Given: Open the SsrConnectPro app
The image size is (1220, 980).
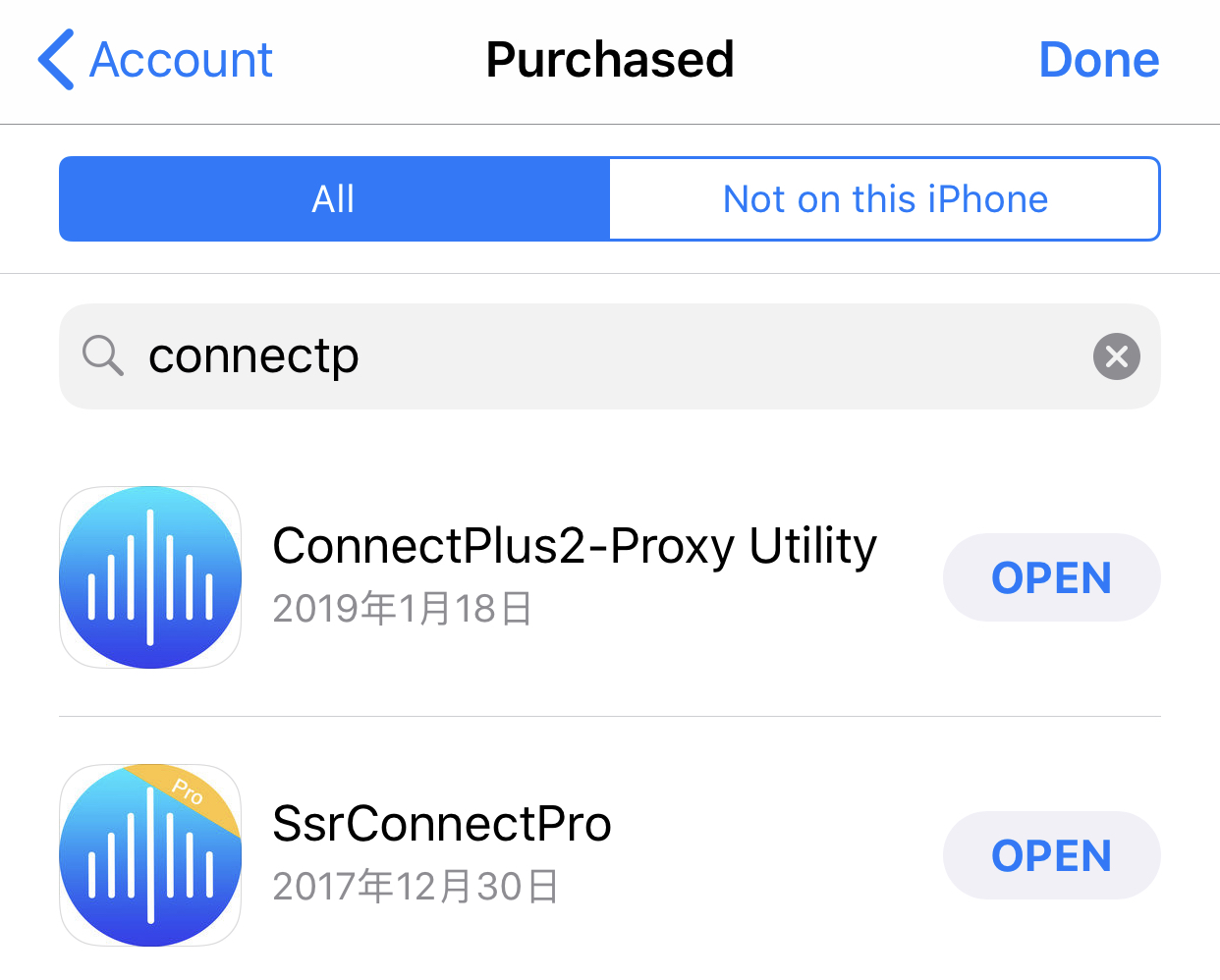Looking at the screenshot, I should tap(1051, 855).
